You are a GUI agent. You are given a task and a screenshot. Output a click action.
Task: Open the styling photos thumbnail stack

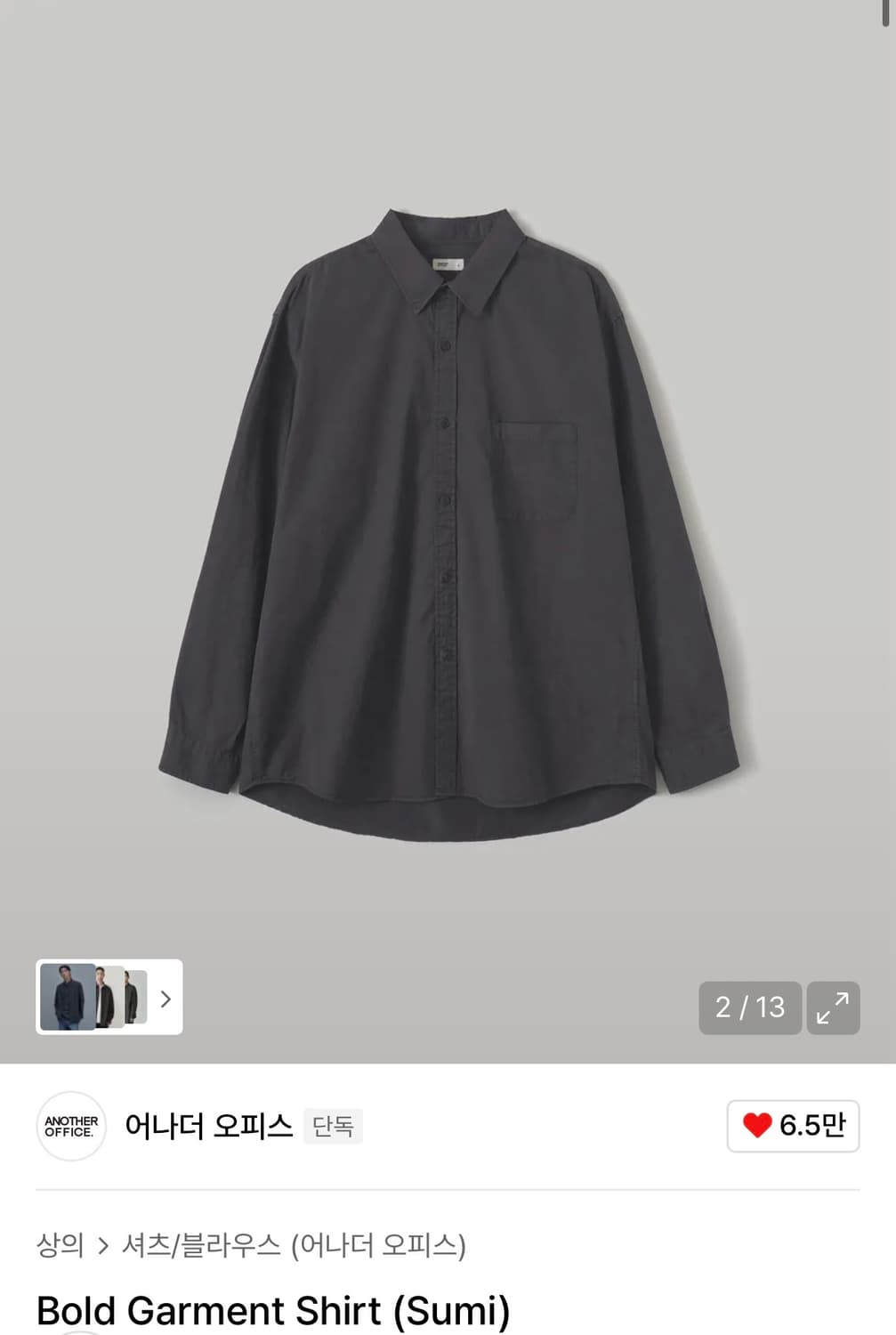tap(109, 997)
